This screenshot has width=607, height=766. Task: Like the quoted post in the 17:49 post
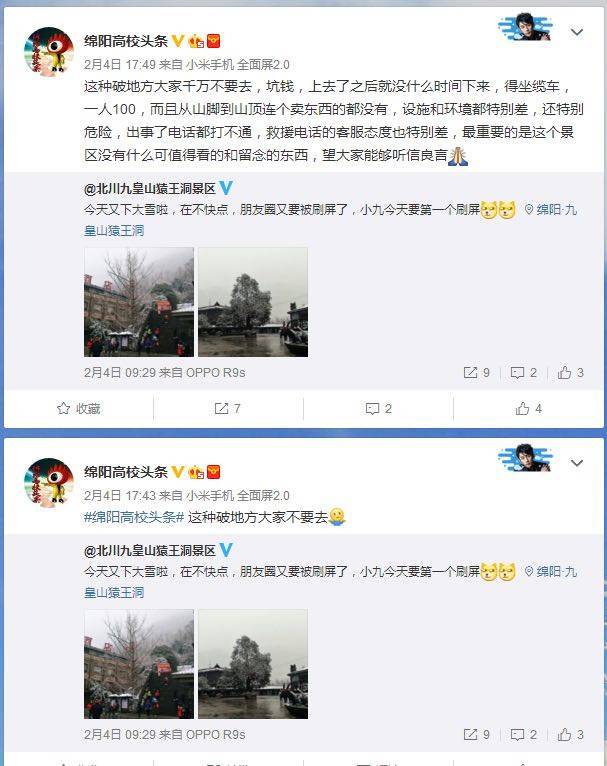(x=571, y=372)
